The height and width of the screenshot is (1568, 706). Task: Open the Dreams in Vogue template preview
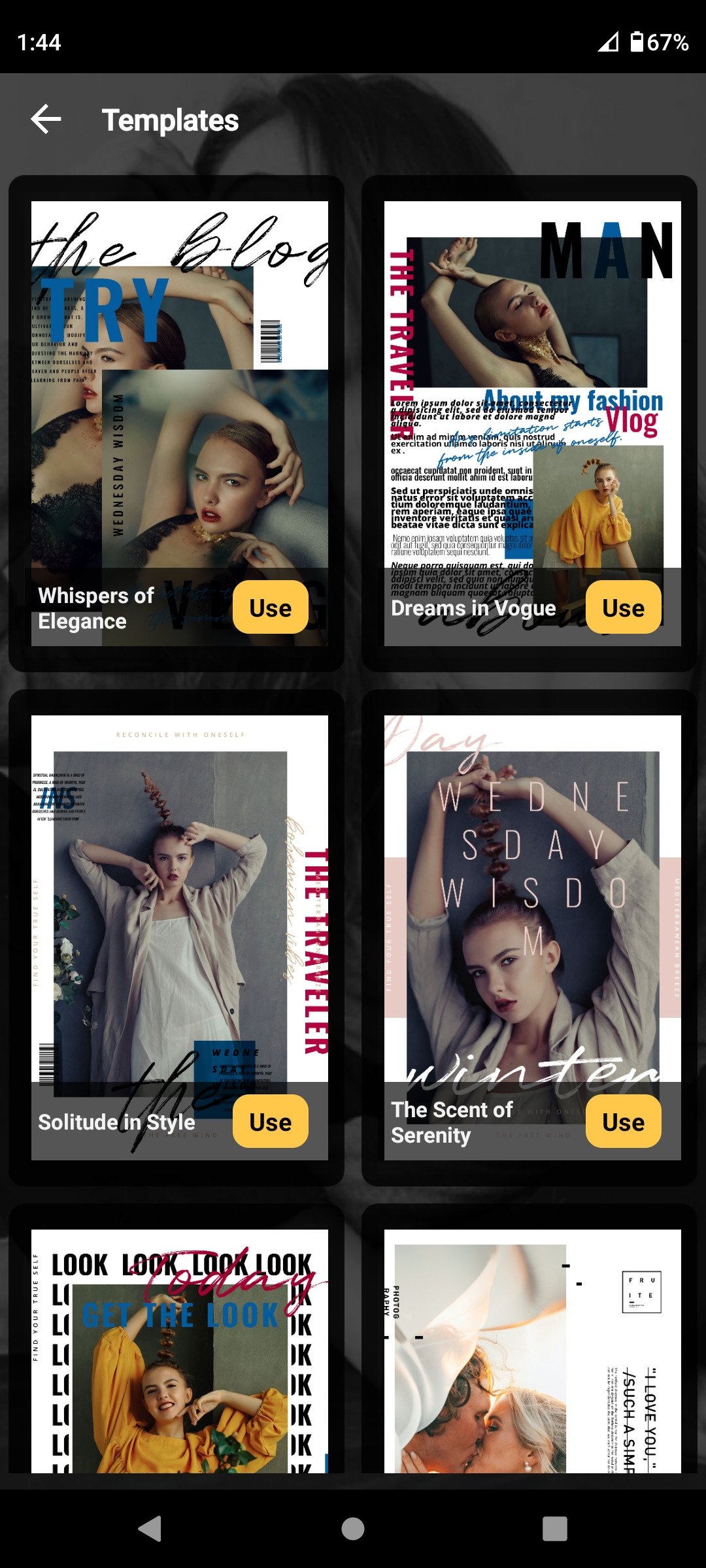533,392
